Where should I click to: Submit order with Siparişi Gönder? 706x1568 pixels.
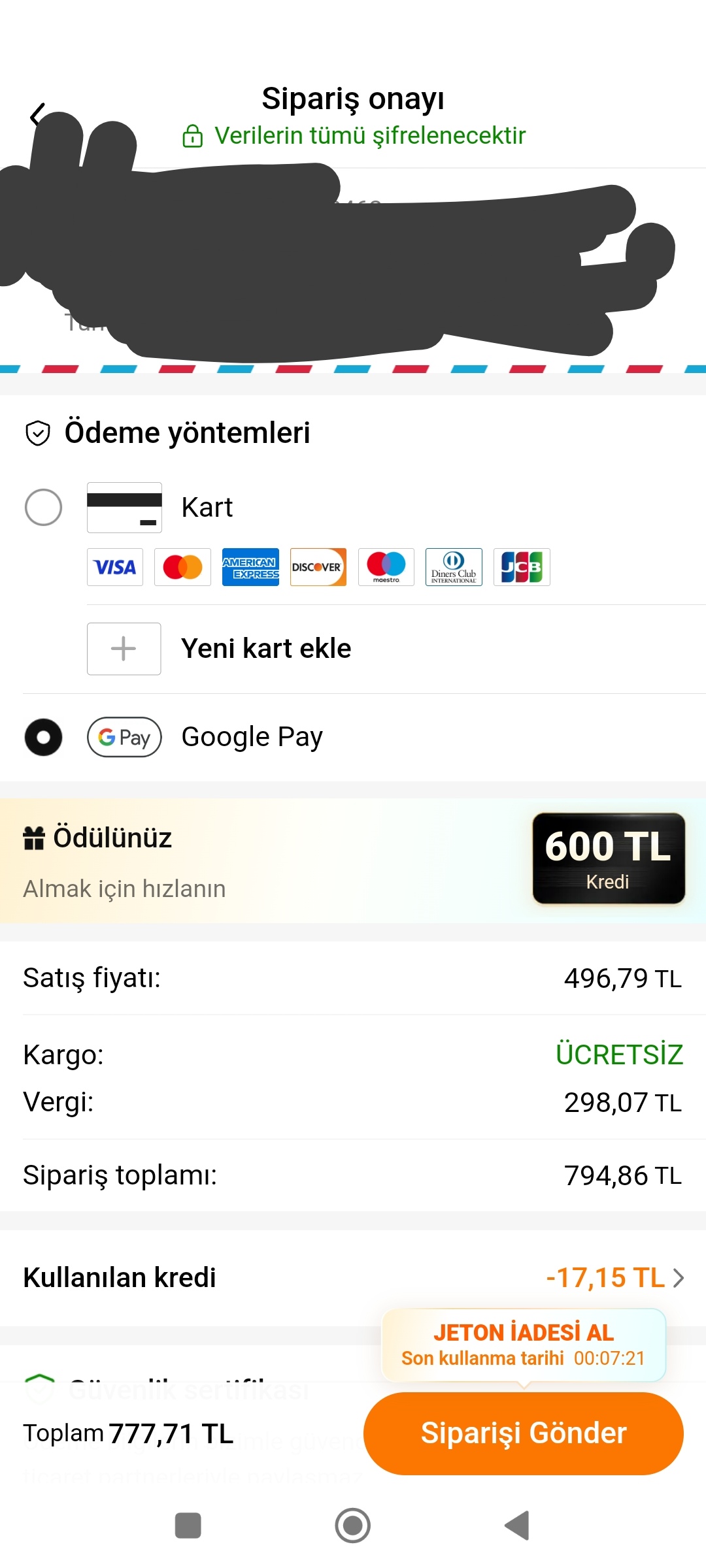(x=524, y=1433)
